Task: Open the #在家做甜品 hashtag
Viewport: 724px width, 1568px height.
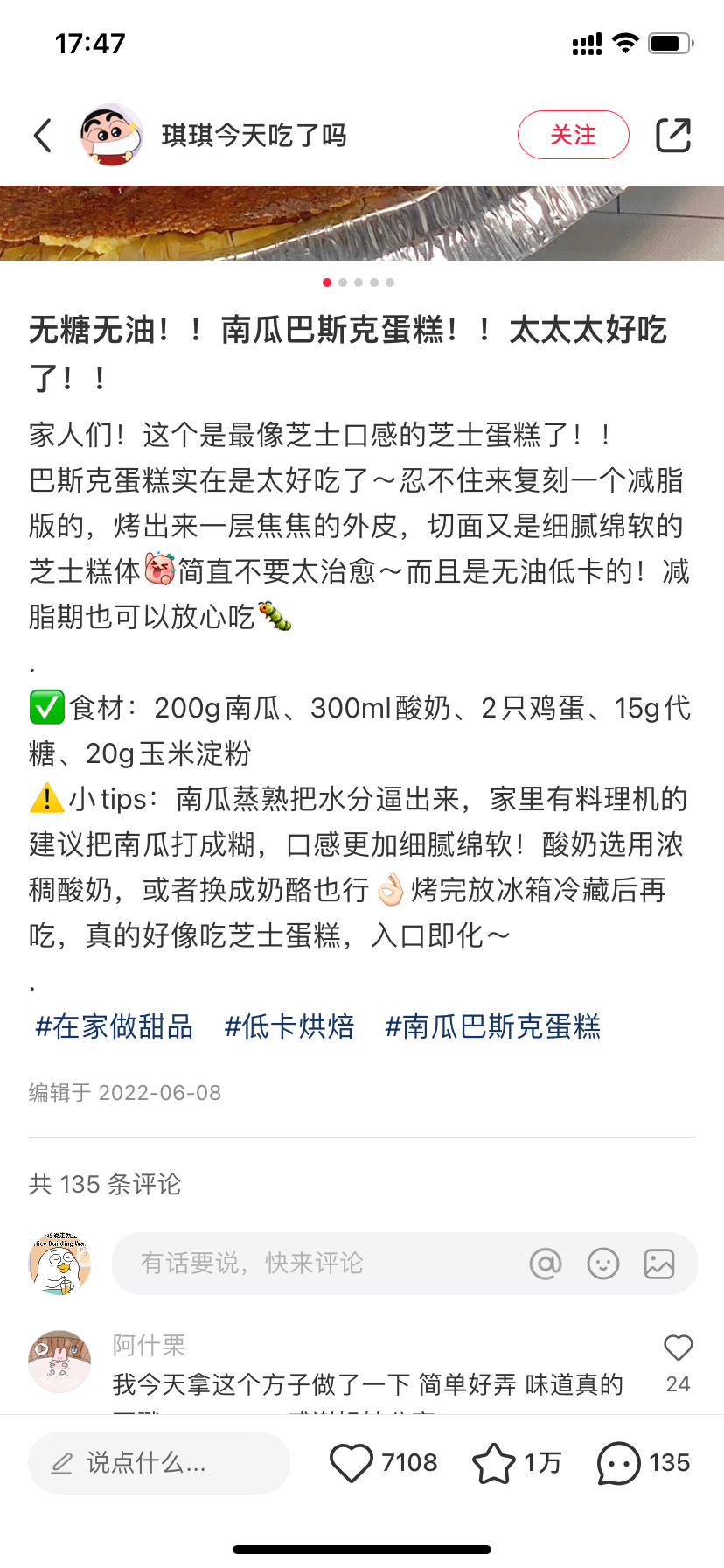Action: click(x=114, y=1026)
